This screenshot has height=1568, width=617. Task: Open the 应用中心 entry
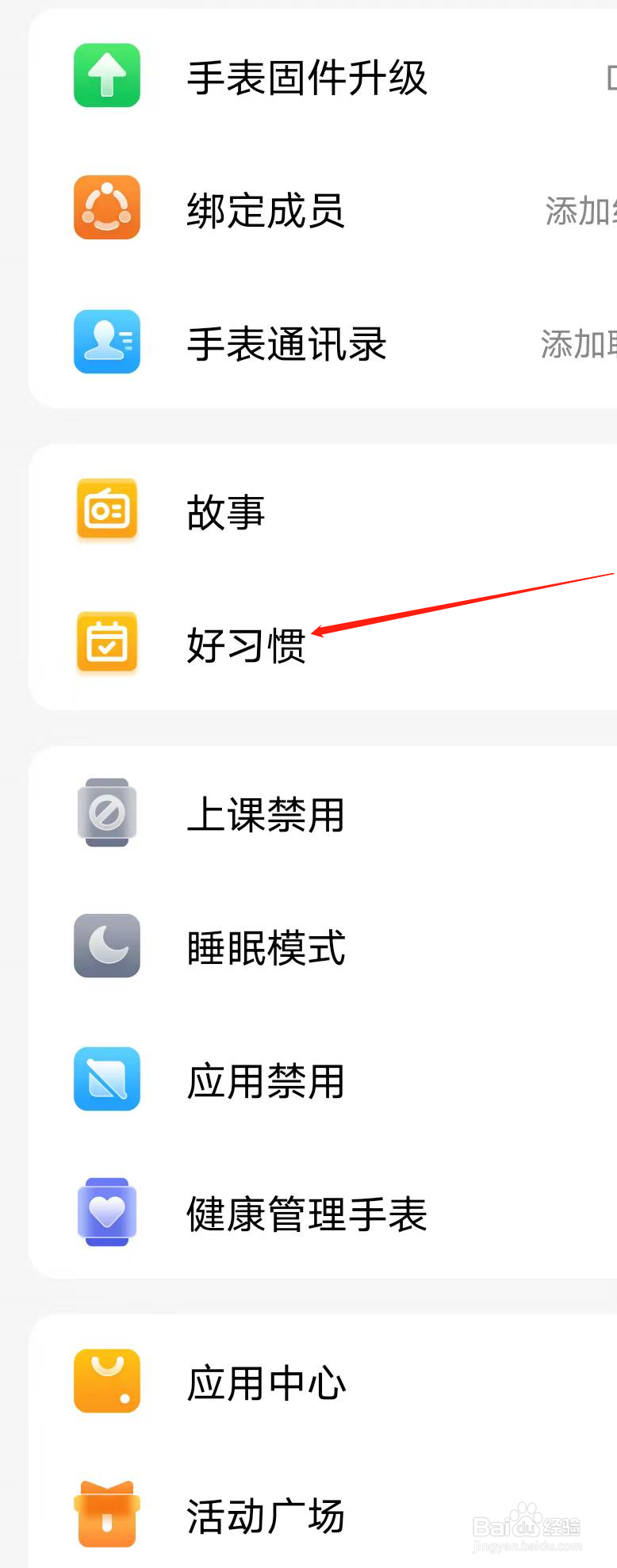coord(266,1381)
